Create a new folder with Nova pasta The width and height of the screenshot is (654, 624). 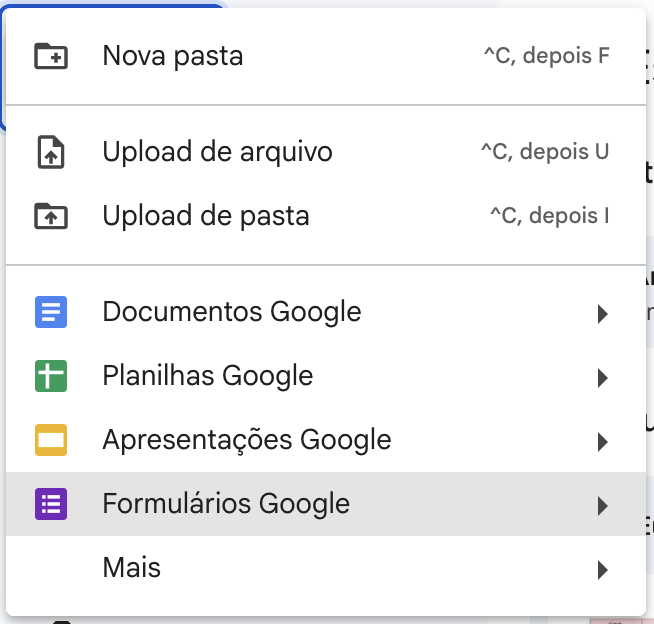click(173, 56)
